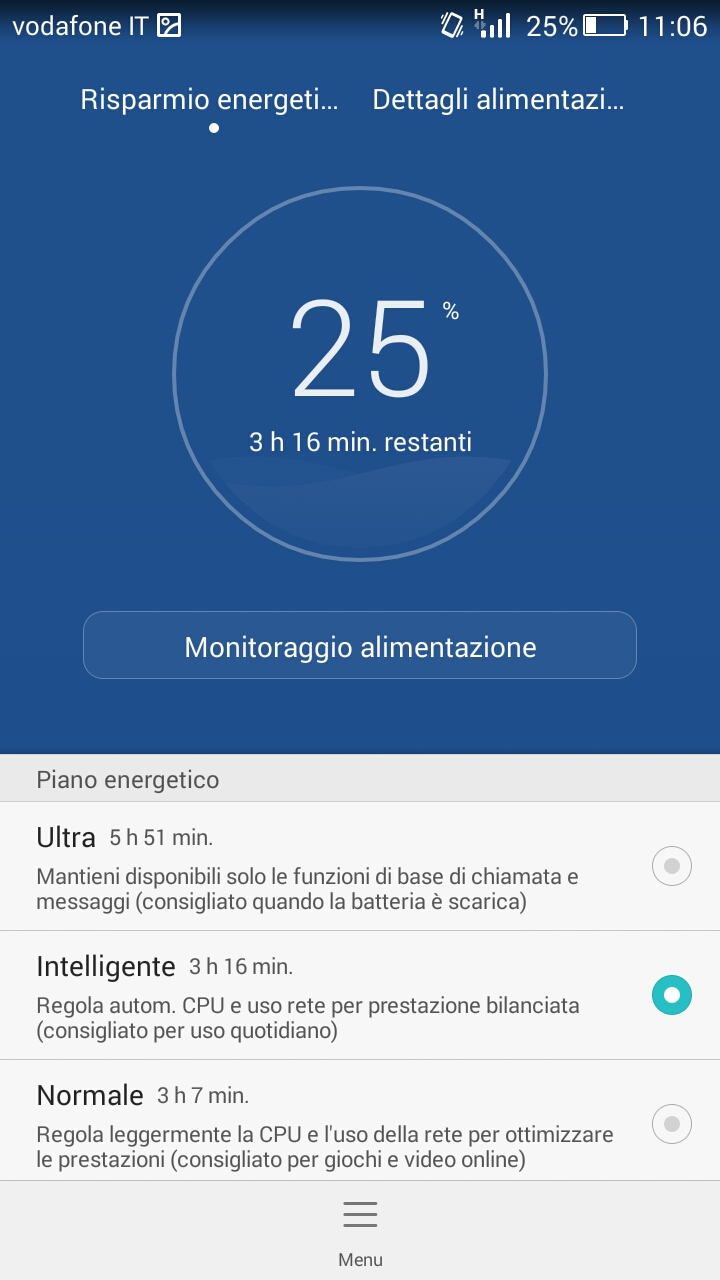Select the Normale power plan

360,1121
